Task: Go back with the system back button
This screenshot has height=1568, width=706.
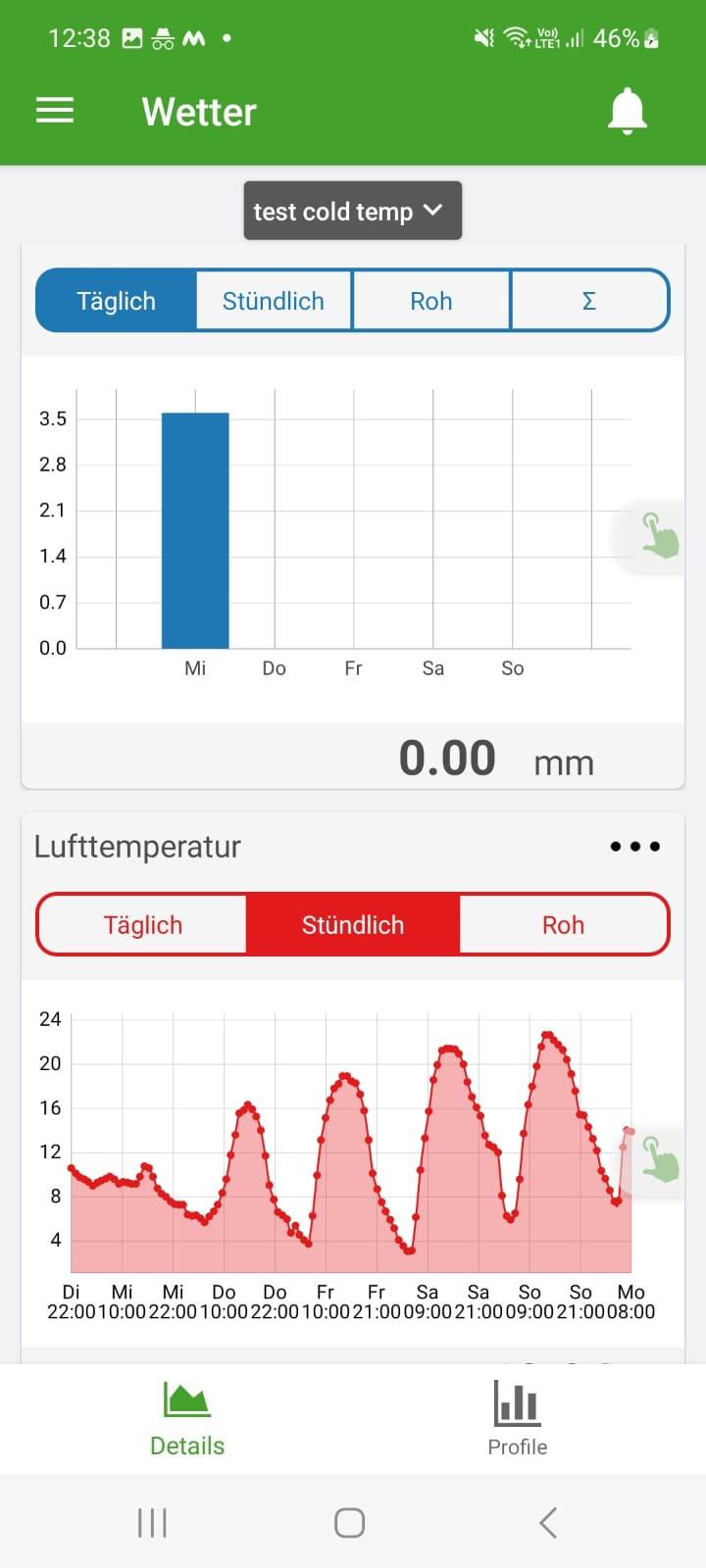Action: pyautogui.click(x=548, y=1523)
